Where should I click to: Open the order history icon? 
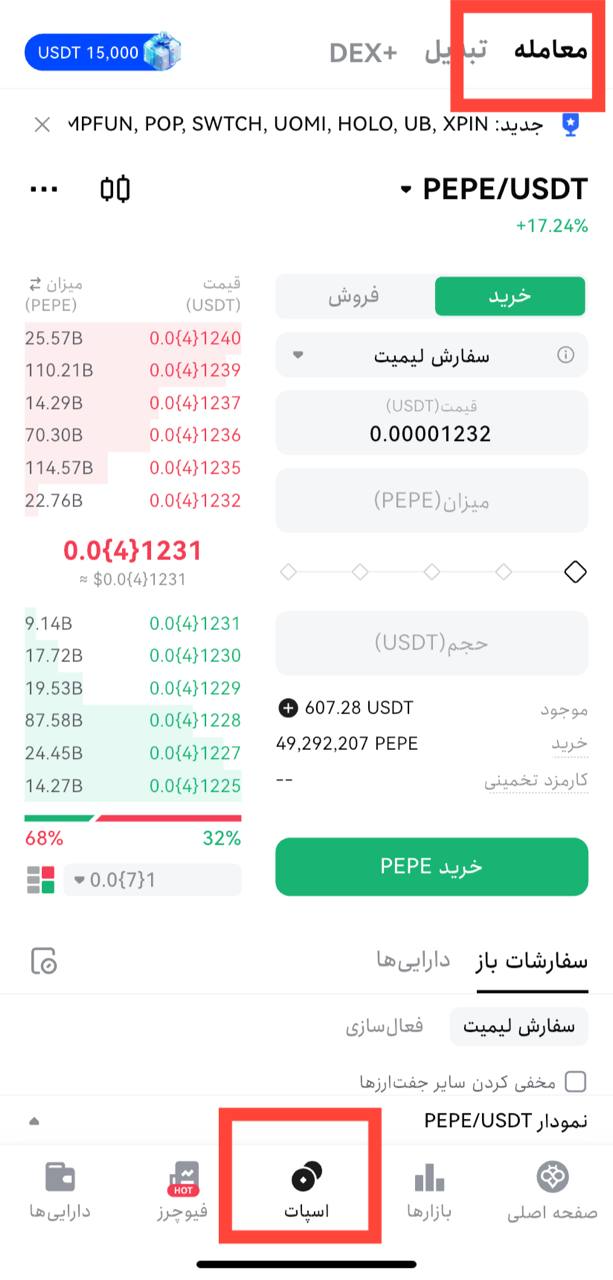tap(44, 961)
